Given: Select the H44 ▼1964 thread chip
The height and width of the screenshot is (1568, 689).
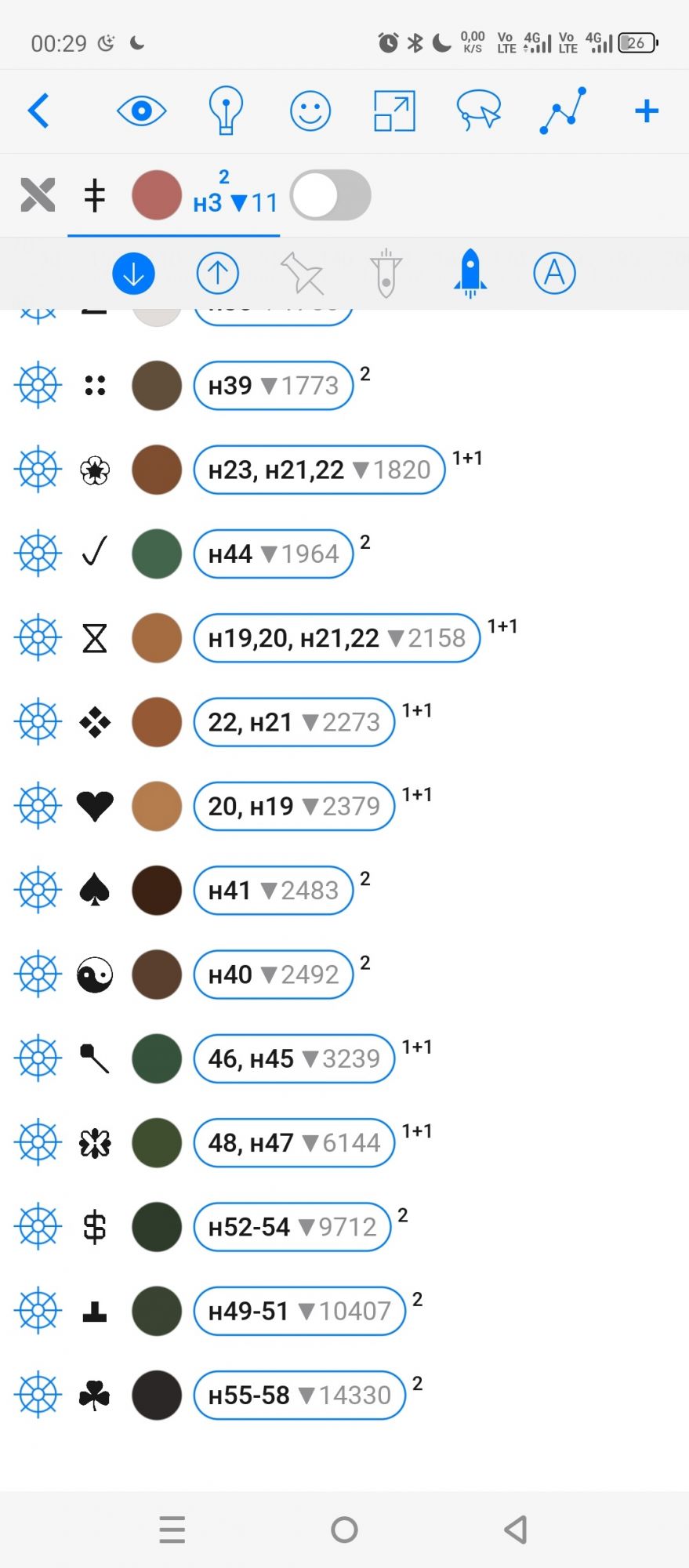Looking at the screenshot, I should pos(273,554).
